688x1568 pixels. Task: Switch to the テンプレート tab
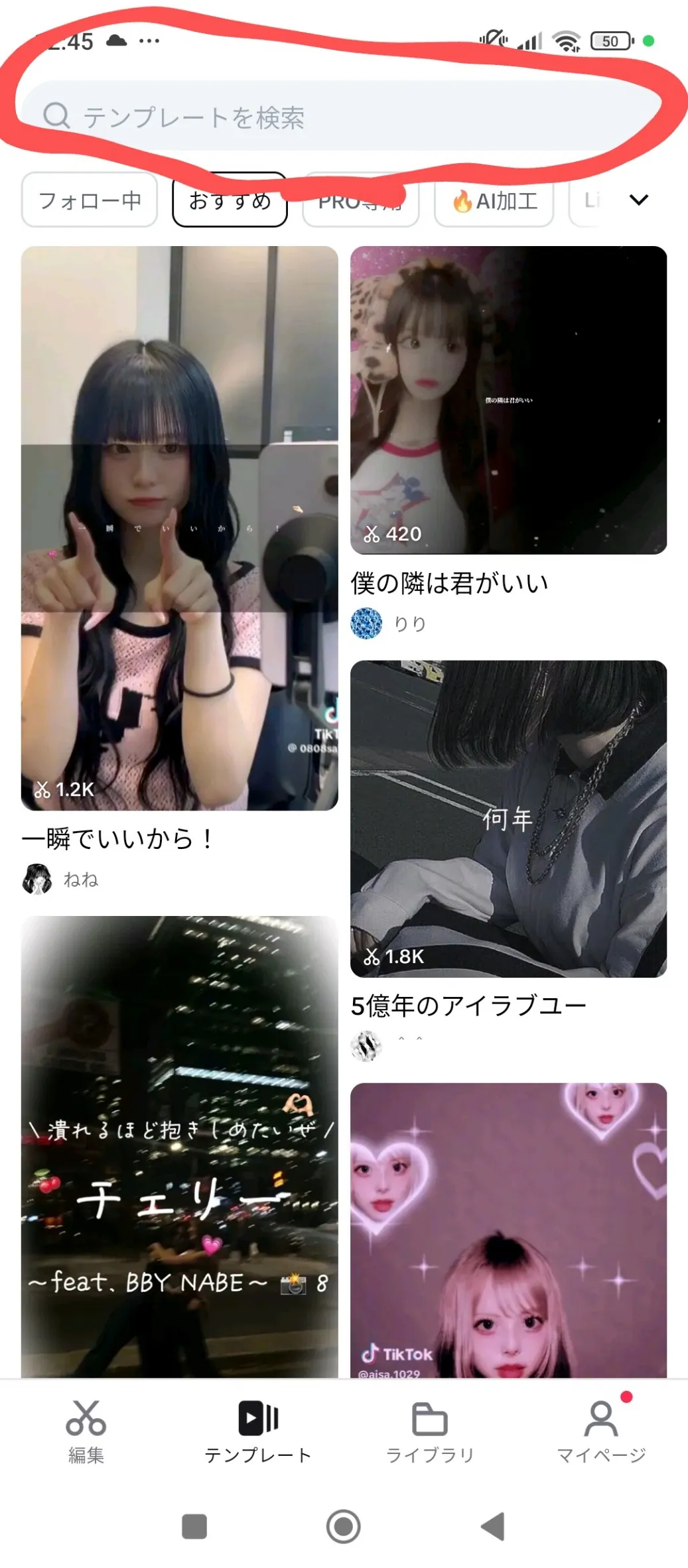(258, 1431)
